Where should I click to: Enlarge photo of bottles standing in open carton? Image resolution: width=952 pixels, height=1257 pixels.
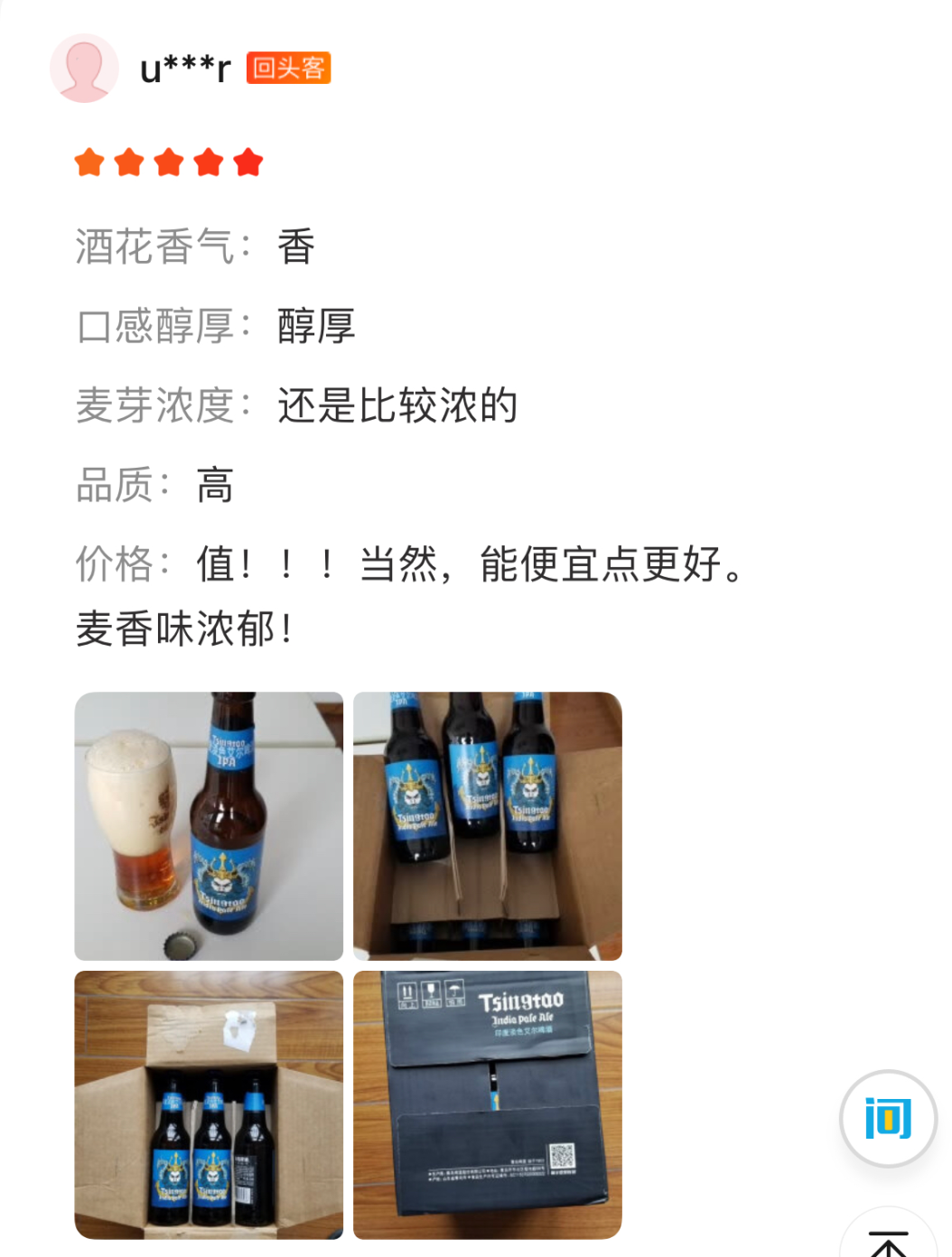click(209, 1105)
